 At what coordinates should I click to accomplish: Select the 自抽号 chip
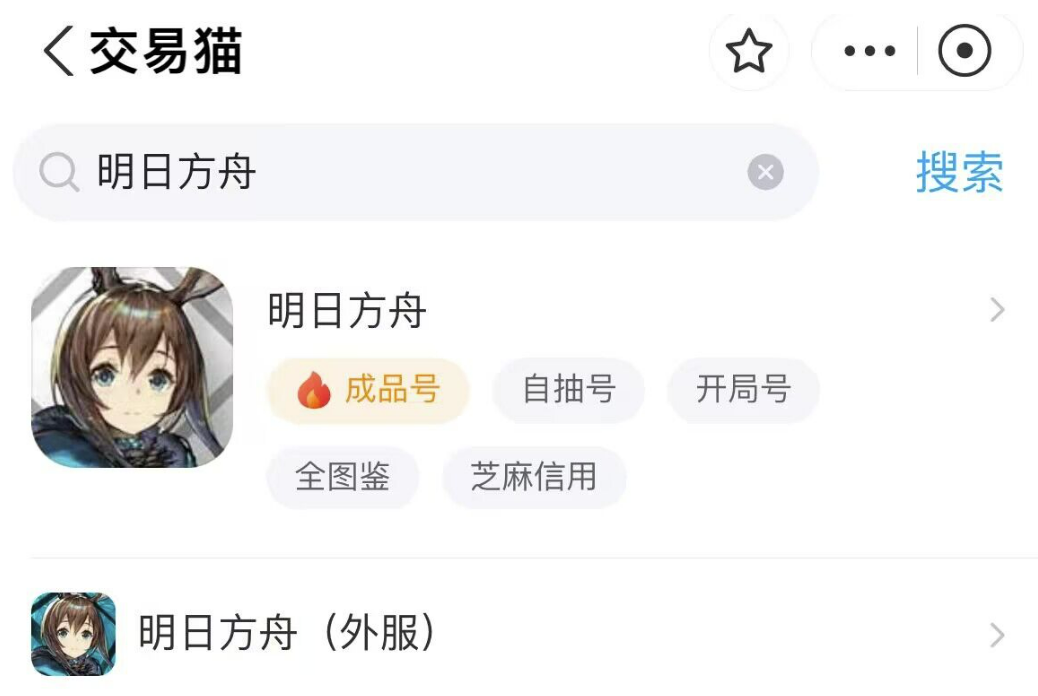pos(568,390)
